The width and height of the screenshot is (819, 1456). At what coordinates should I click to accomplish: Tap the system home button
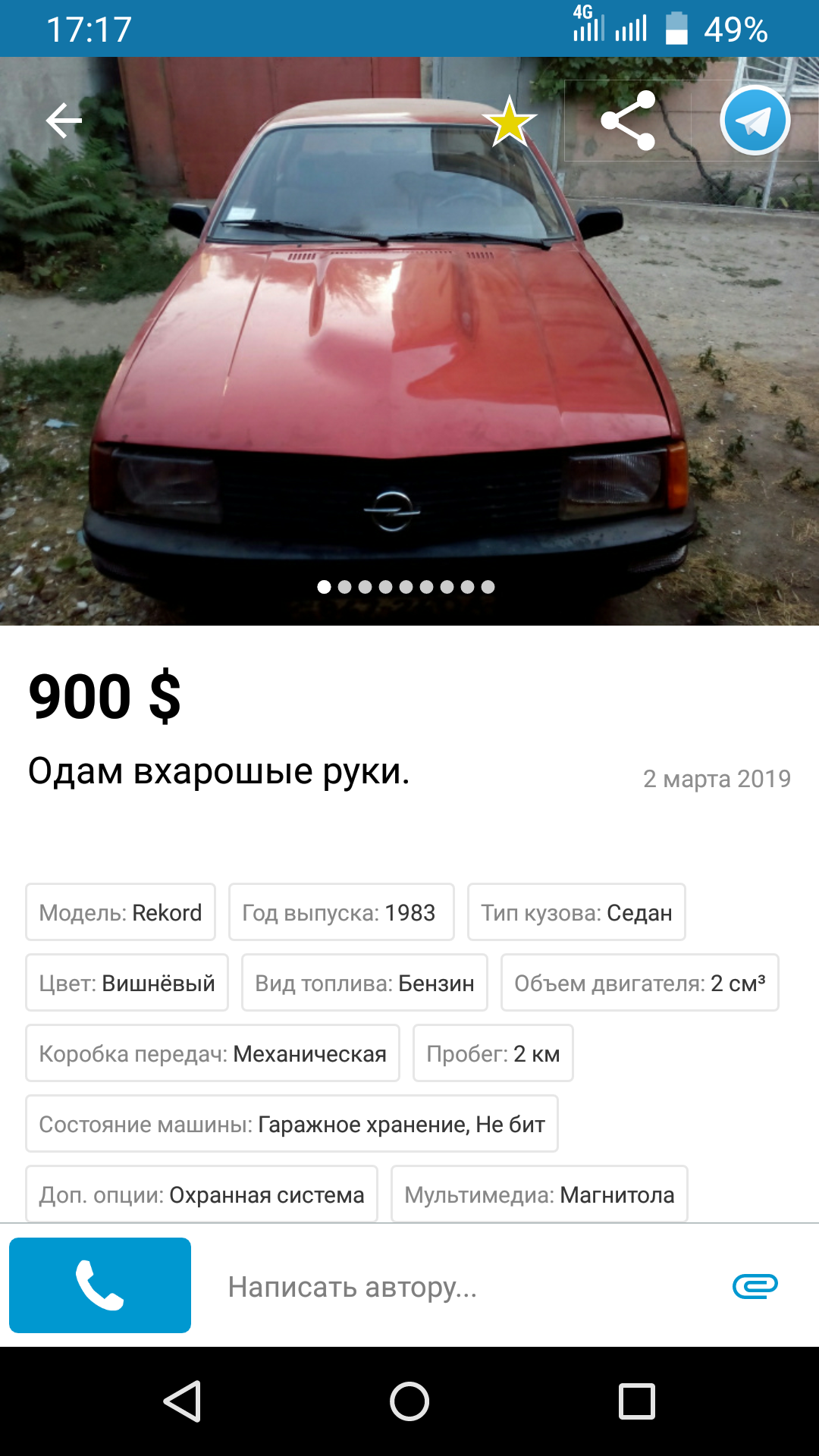(409, 1401)
